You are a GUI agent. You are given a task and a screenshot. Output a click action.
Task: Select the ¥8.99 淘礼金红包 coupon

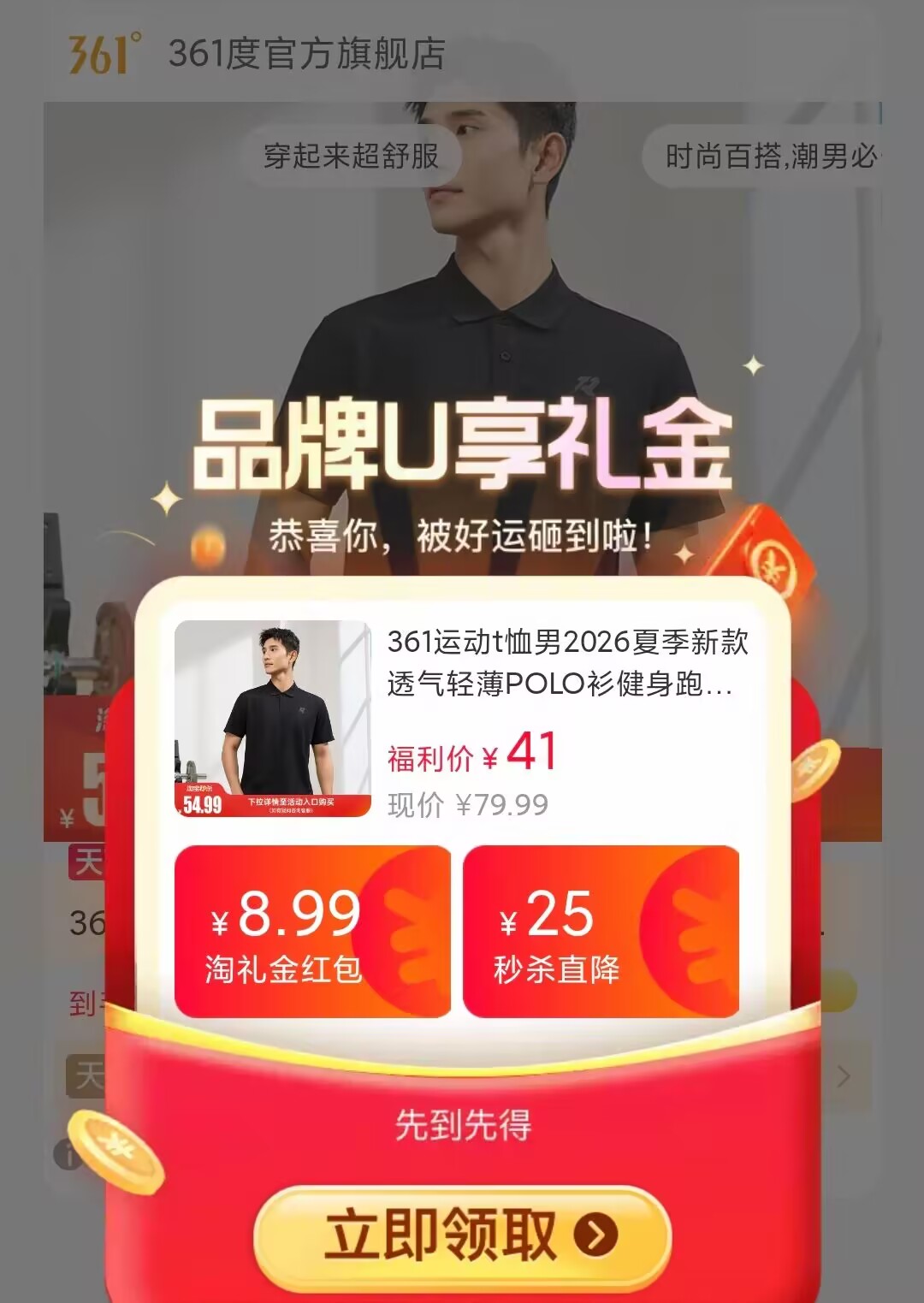tap(312, 932)
